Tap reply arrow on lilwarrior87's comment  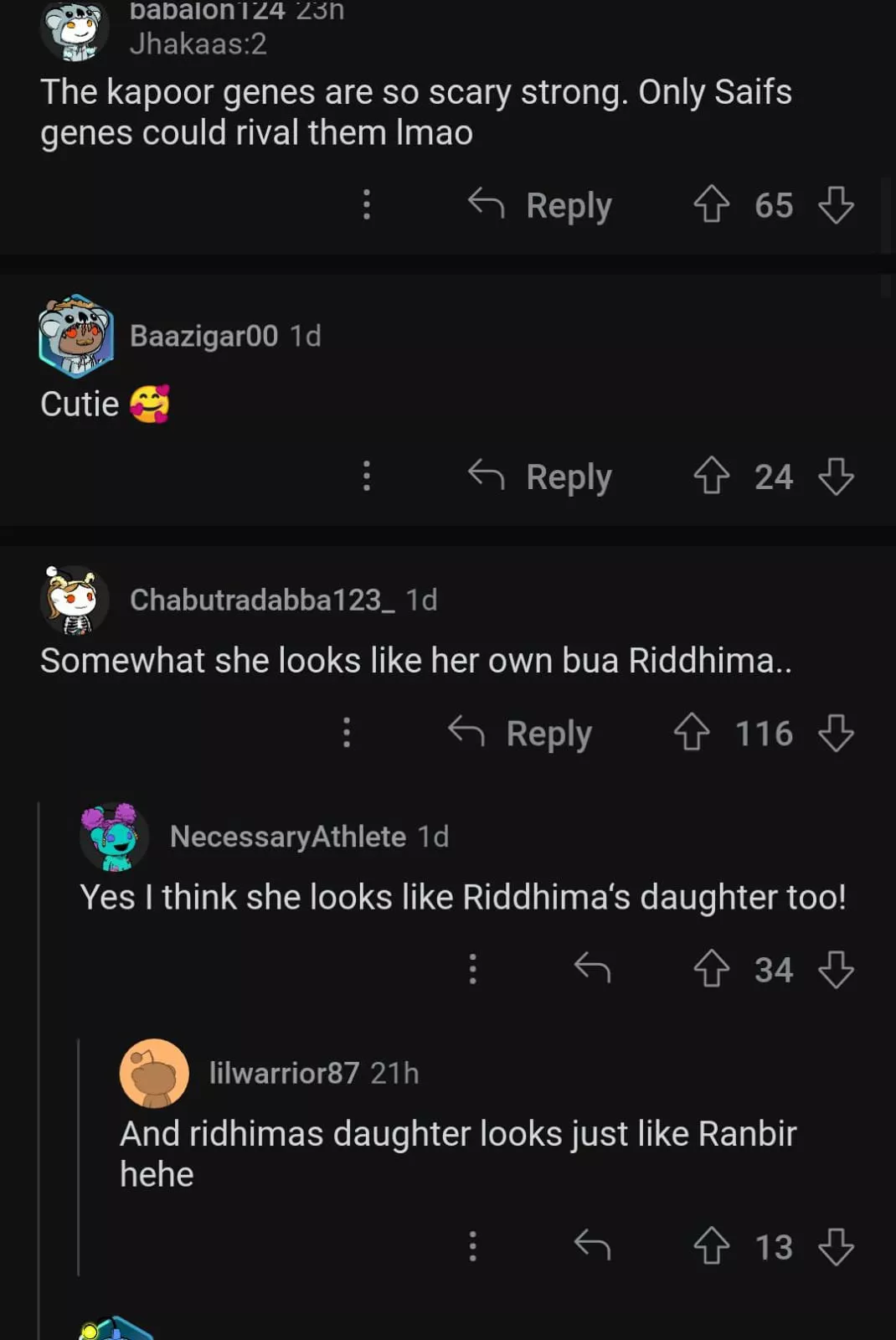[x=592, y=1247]
